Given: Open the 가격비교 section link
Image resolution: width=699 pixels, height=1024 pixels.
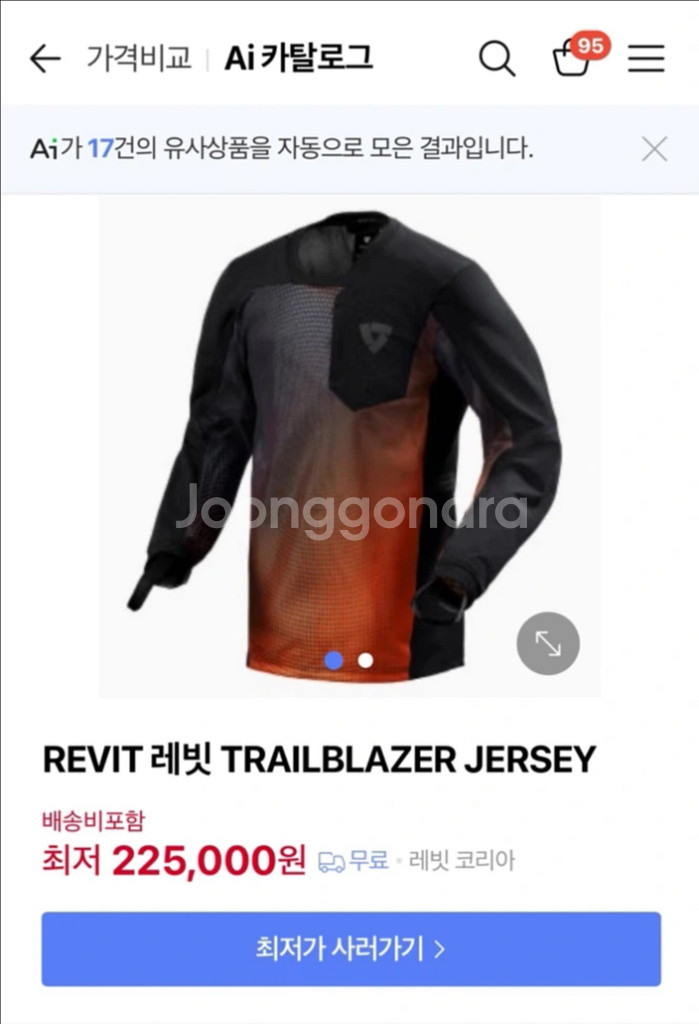Looking at the screenshot, I should coord(138,58).
